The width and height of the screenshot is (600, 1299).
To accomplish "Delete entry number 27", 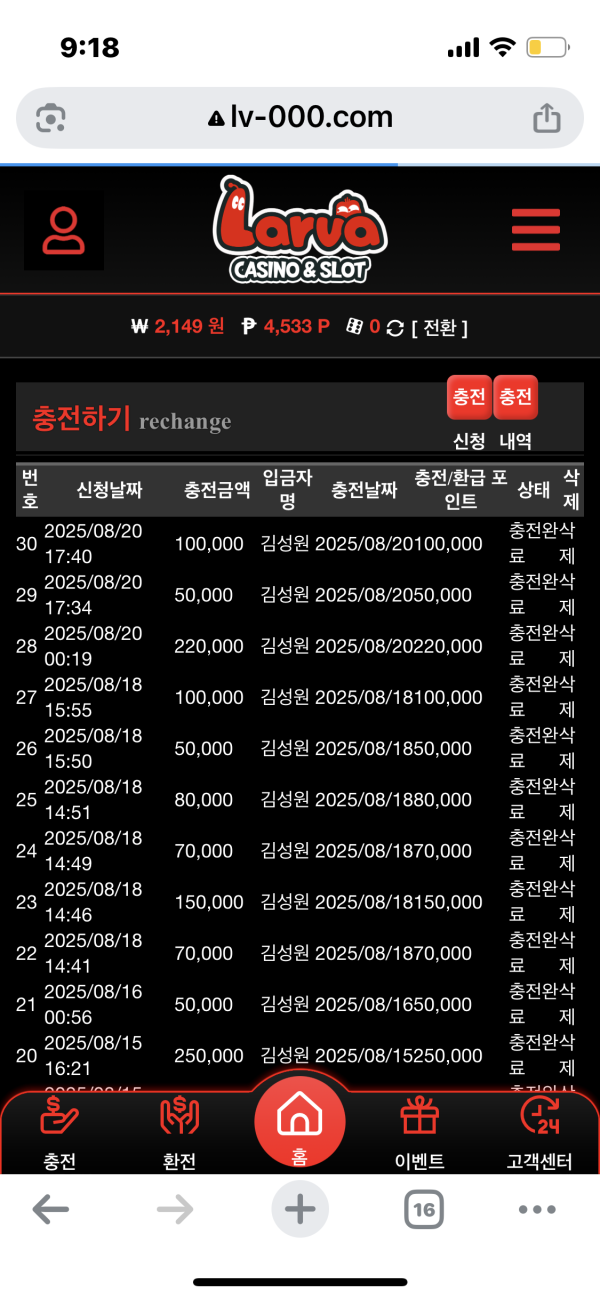I will pos(567,697).
